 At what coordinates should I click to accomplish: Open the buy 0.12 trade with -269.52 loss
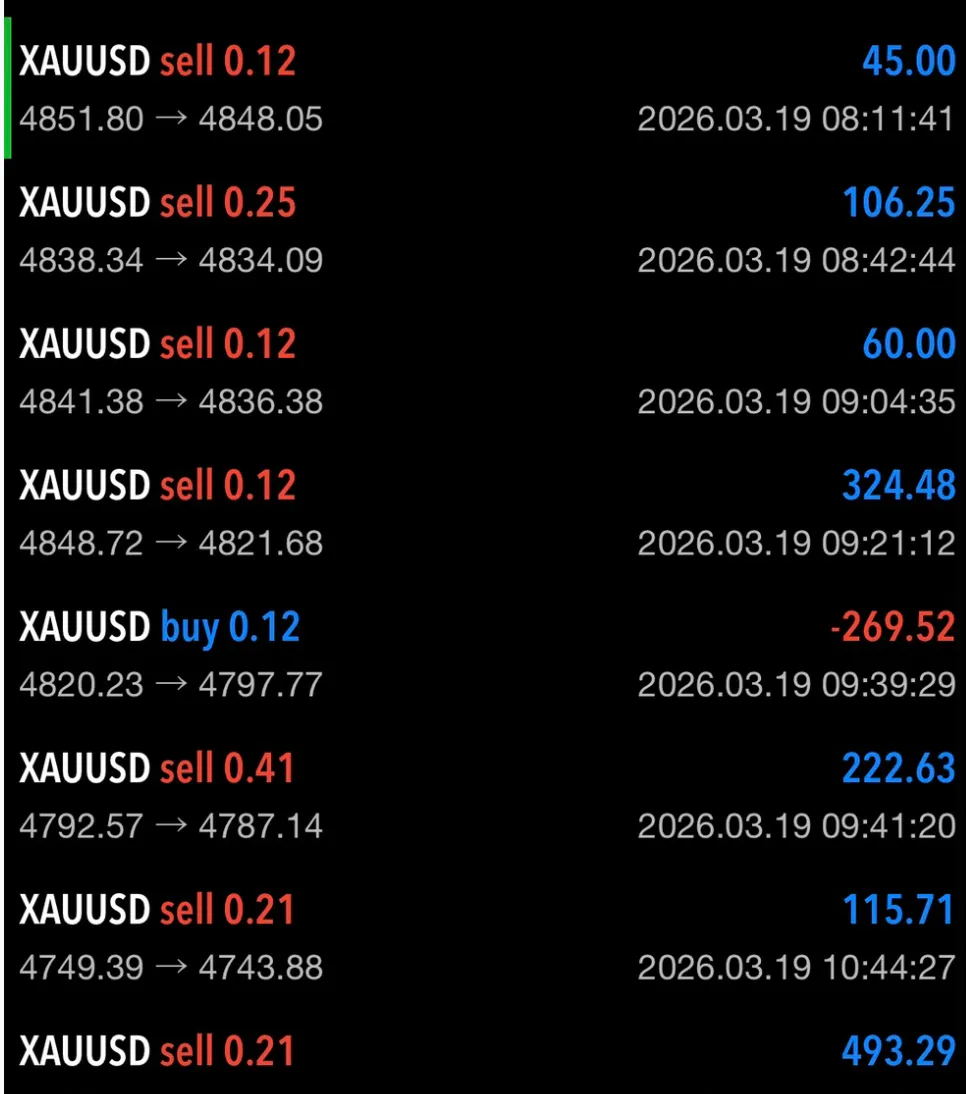483,655
